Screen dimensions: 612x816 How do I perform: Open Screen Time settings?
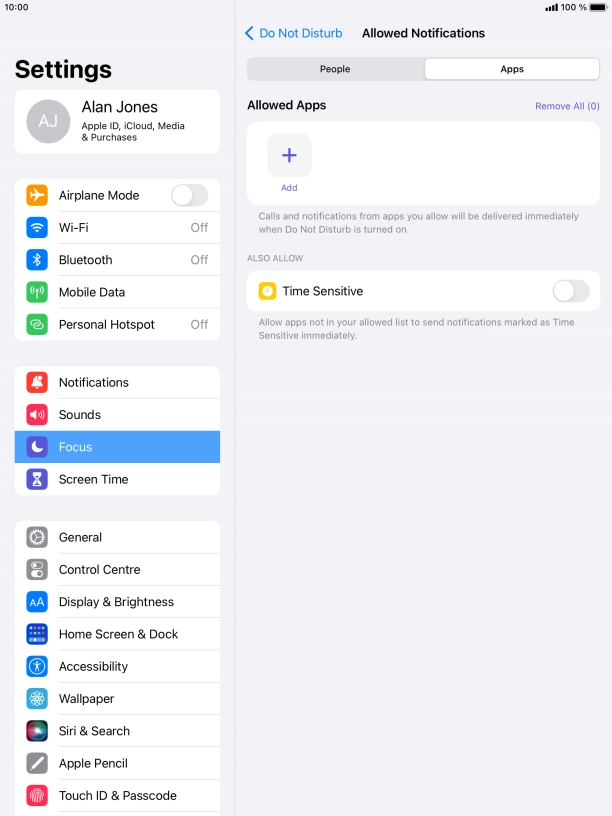click(117, 479)
